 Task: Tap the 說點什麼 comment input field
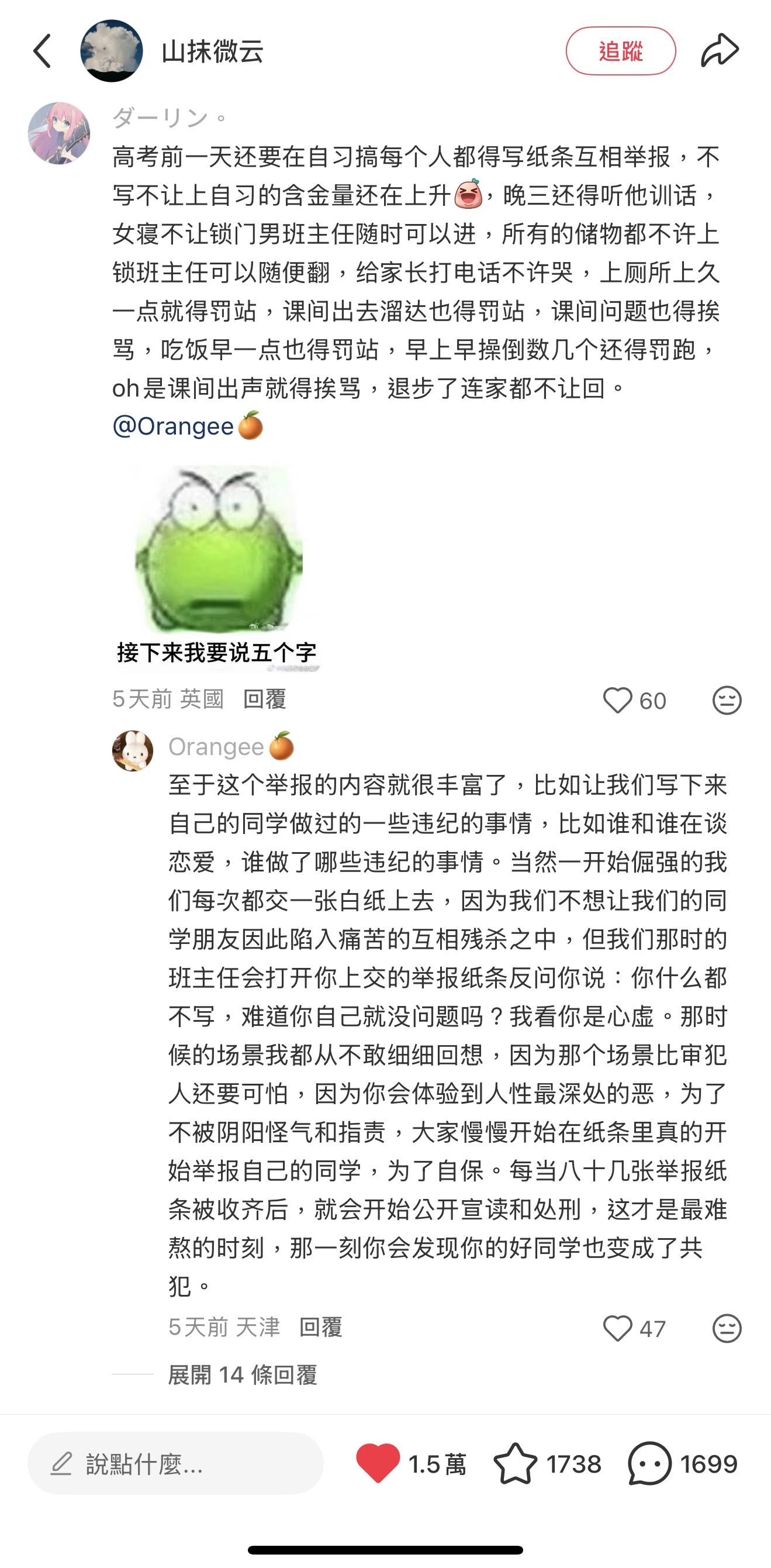click(x=175, y=1464)
